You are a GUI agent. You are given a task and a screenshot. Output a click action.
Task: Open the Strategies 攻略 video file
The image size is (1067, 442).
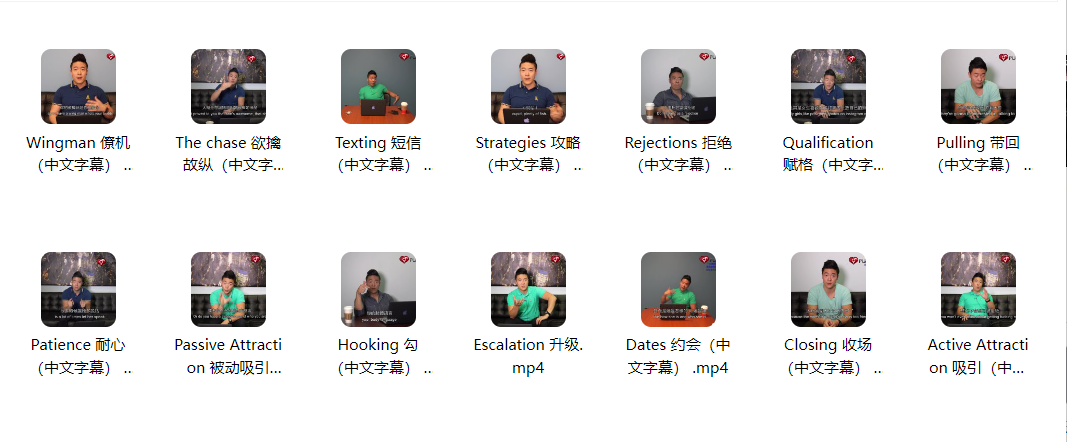click(x=528, y=87)
